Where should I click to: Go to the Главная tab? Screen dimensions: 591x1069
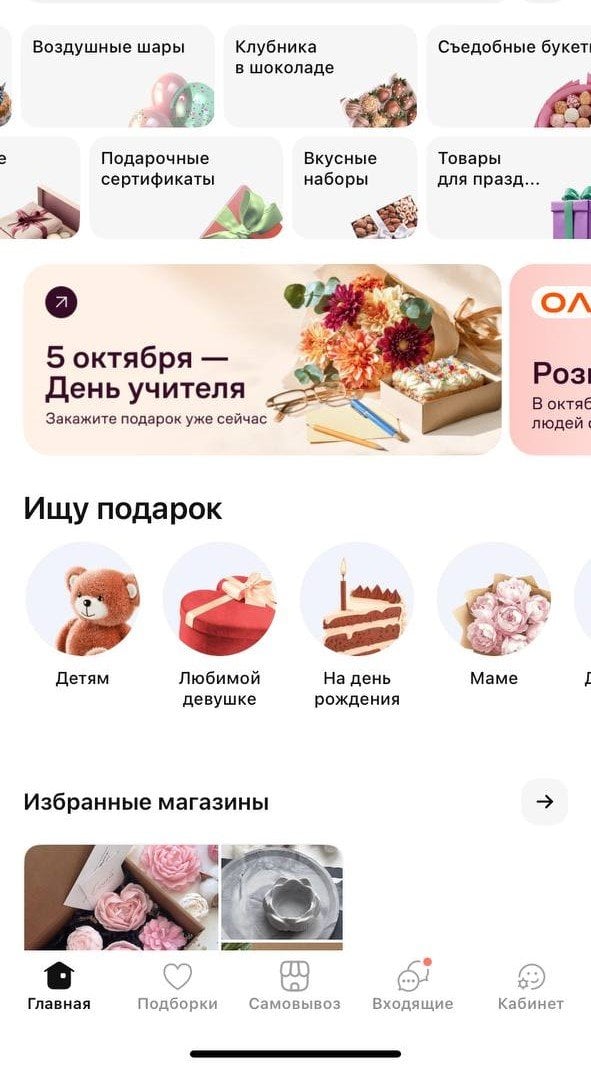point(59,987)
